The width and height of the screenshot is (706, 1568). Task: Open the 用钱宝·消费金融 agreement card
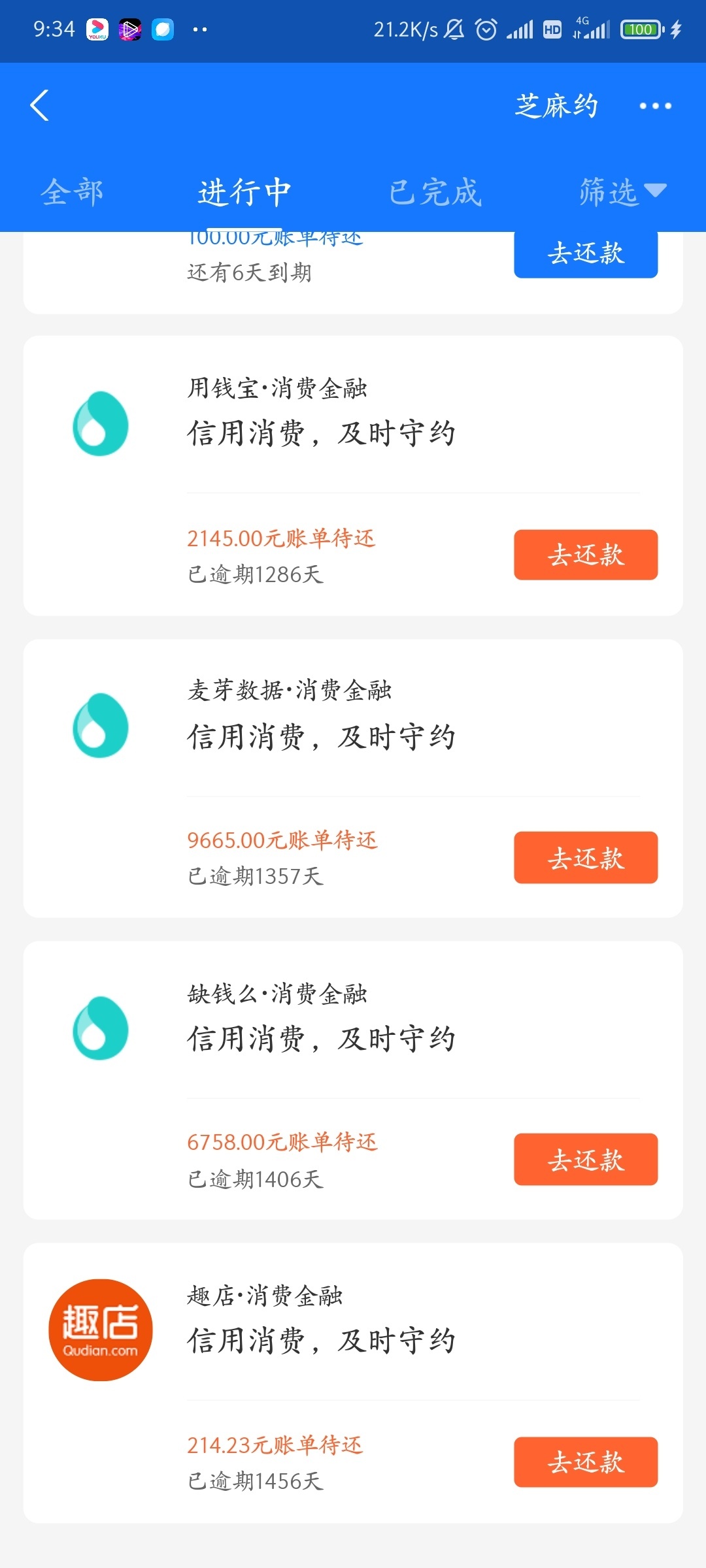click(353, 476)
